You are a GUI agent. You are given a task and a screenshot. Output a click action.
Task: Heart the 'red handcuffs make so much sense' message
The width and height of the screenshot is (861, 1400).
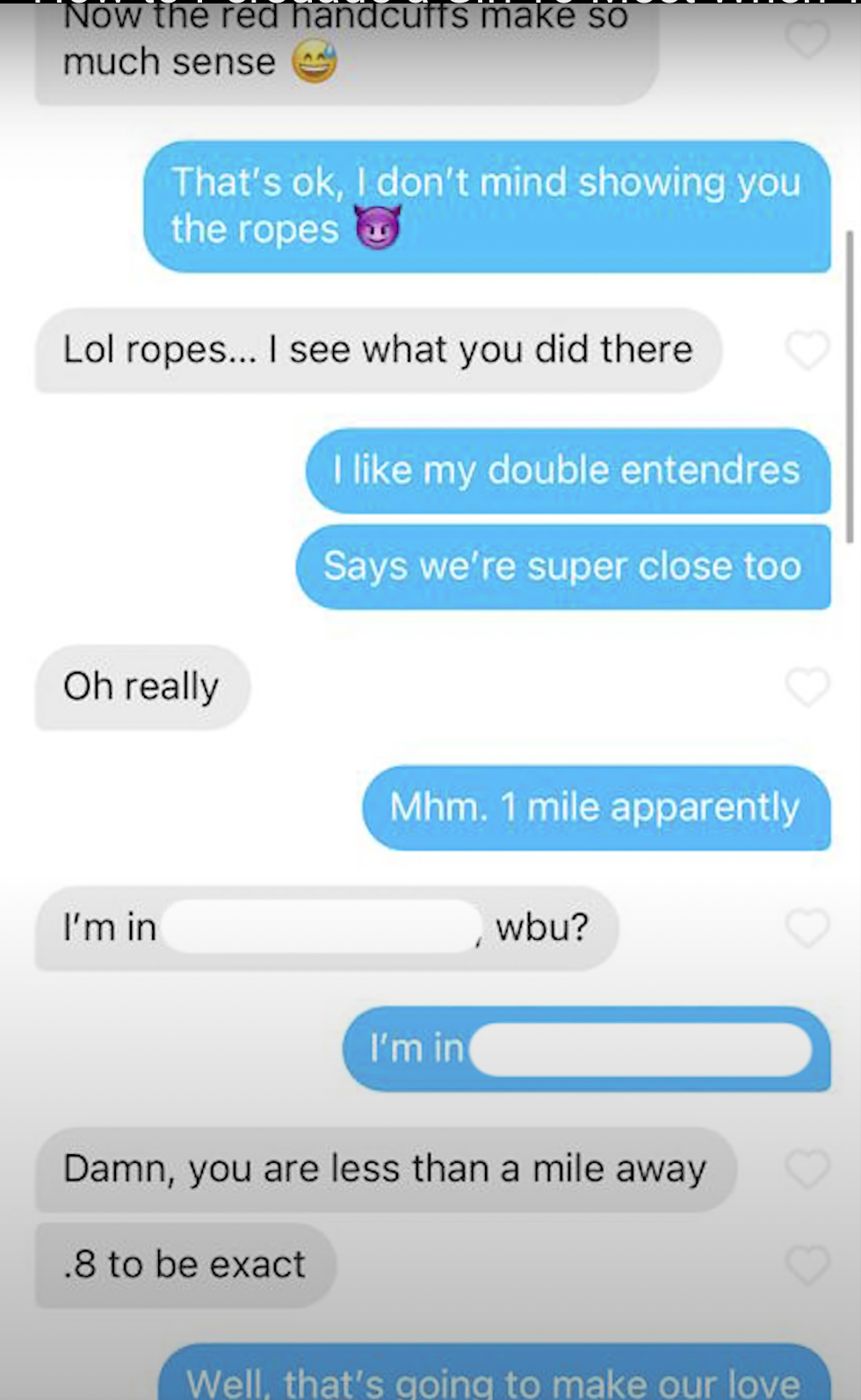[807, 40]
